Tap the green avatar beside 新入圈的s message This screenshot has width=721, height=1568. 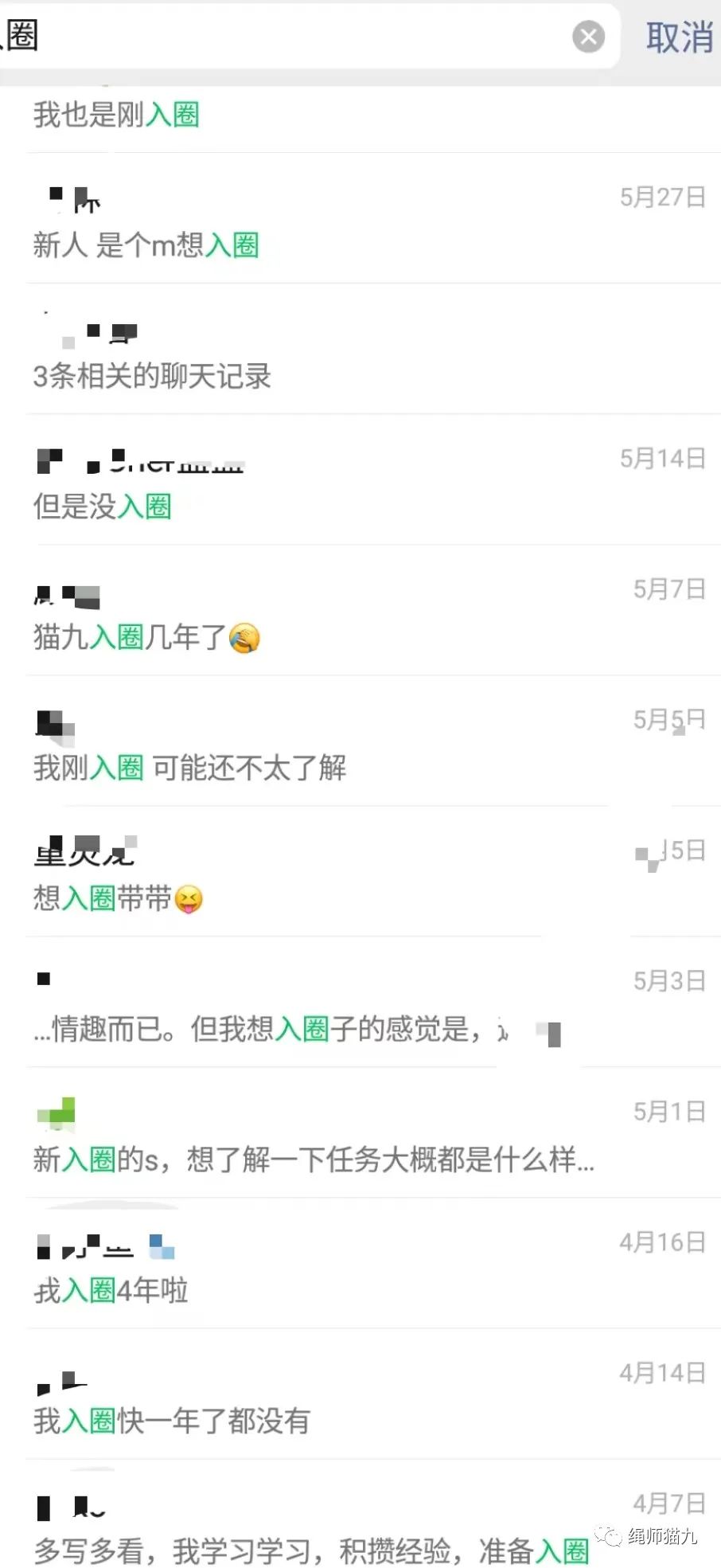click(x=56, y=1114)
